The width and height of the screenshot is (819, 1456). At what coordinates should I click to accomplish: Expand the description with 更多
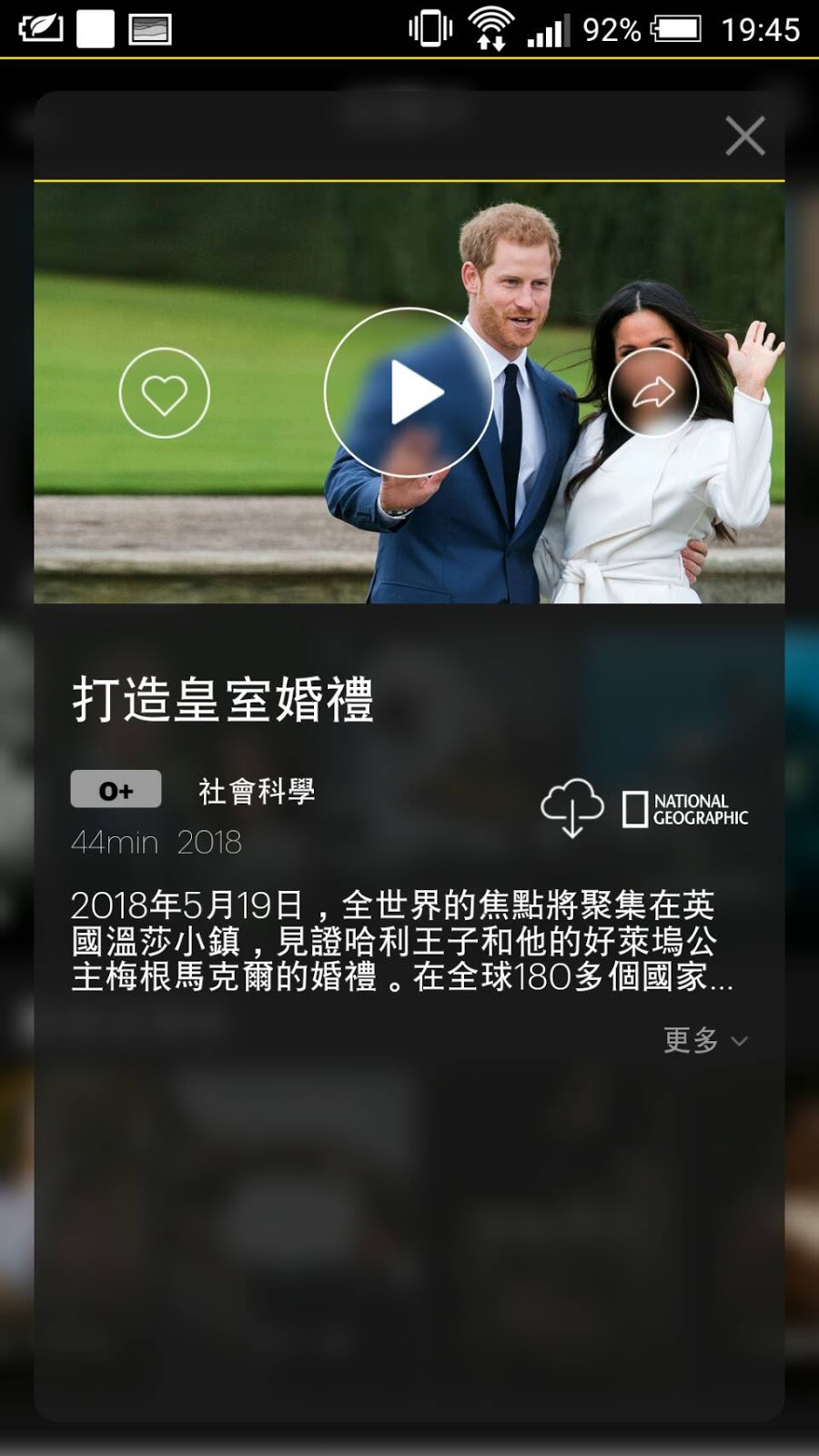click(x=705, y=1040)
